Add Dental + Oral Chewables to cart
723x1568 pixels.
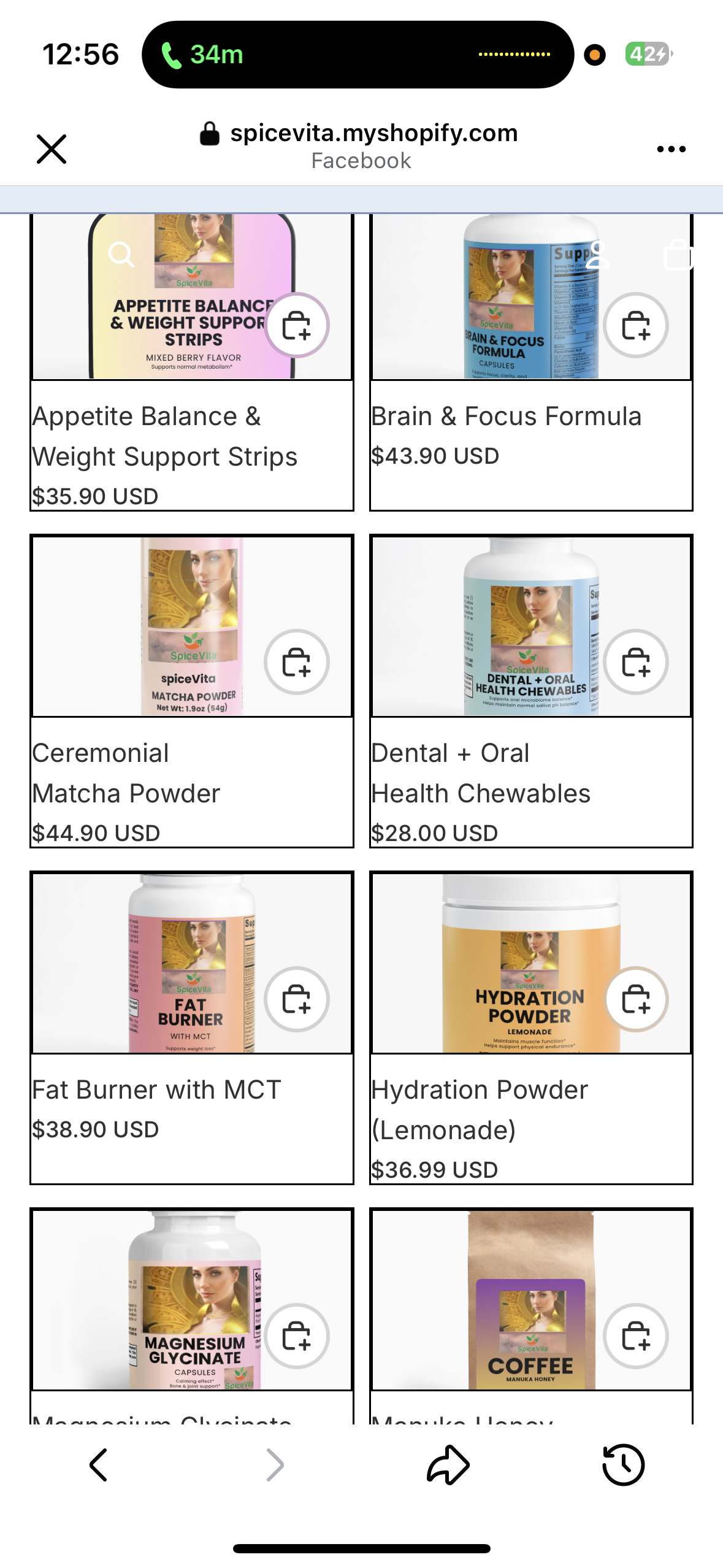click(x=636, y=663)
